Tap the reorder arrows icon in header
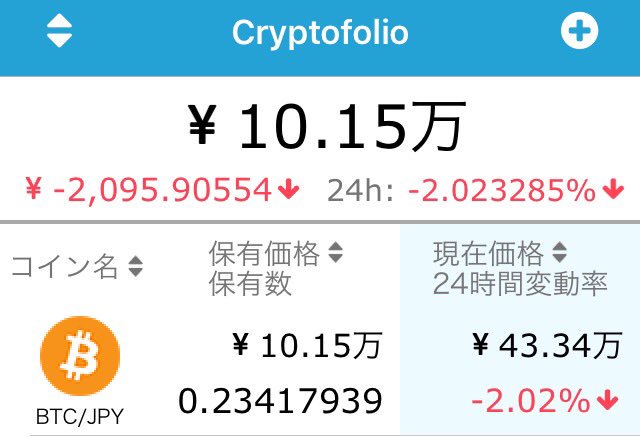 (x=59, y=32)
